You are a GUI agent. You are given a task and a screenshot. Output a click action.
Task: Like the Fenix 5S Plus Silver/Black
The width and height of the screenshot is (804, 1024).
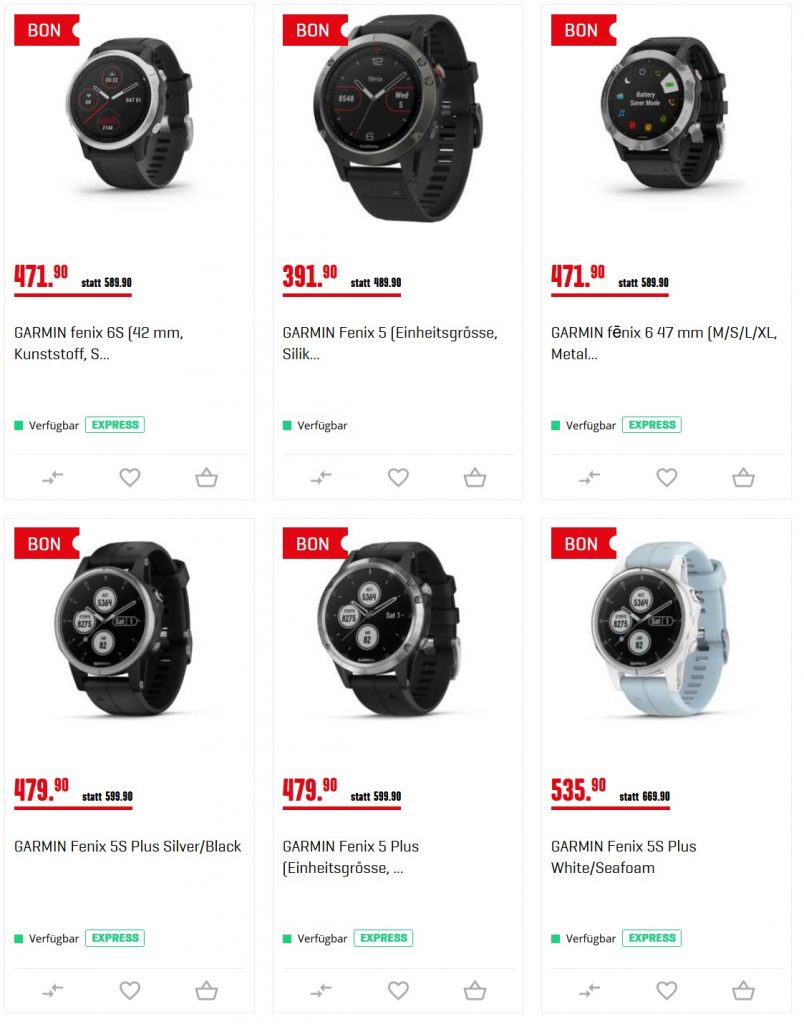click(x=130, y=990)
